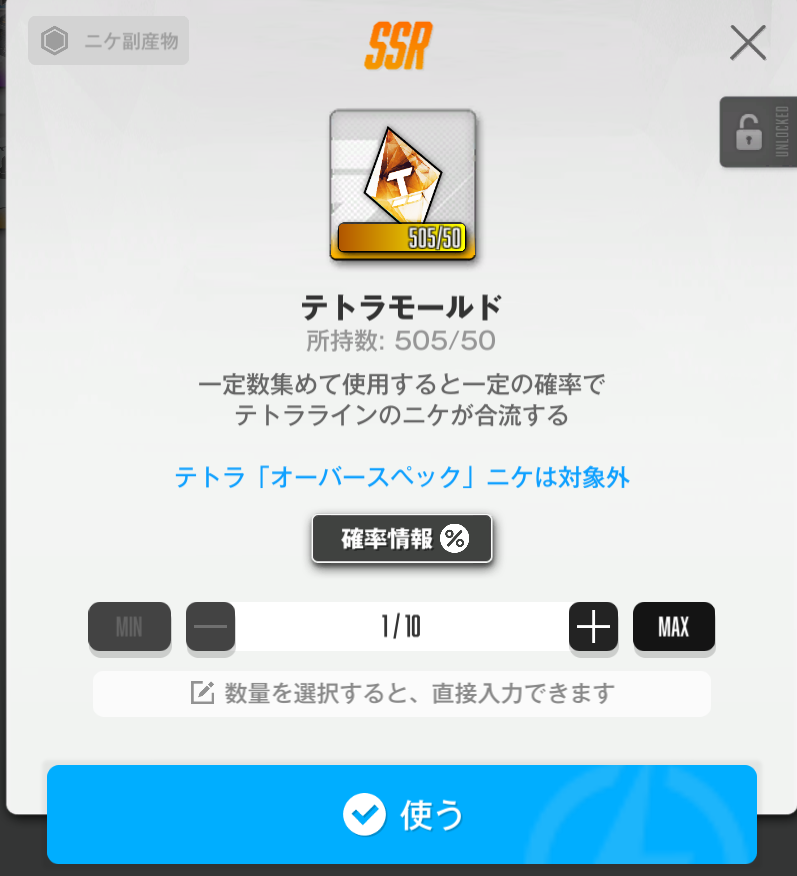Toggle the unlocked padlock icon
The height and width of the screenshot is (876, 797).
click(x=748, y=132)
